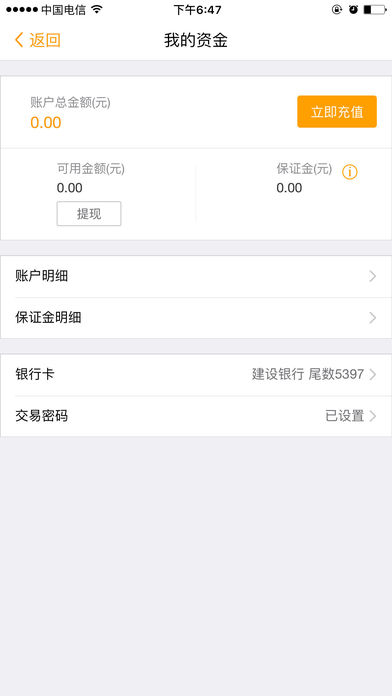Open 交易密码 transaction password settings
The width and height of the screenshot is (392, 696).
[196, 416]
